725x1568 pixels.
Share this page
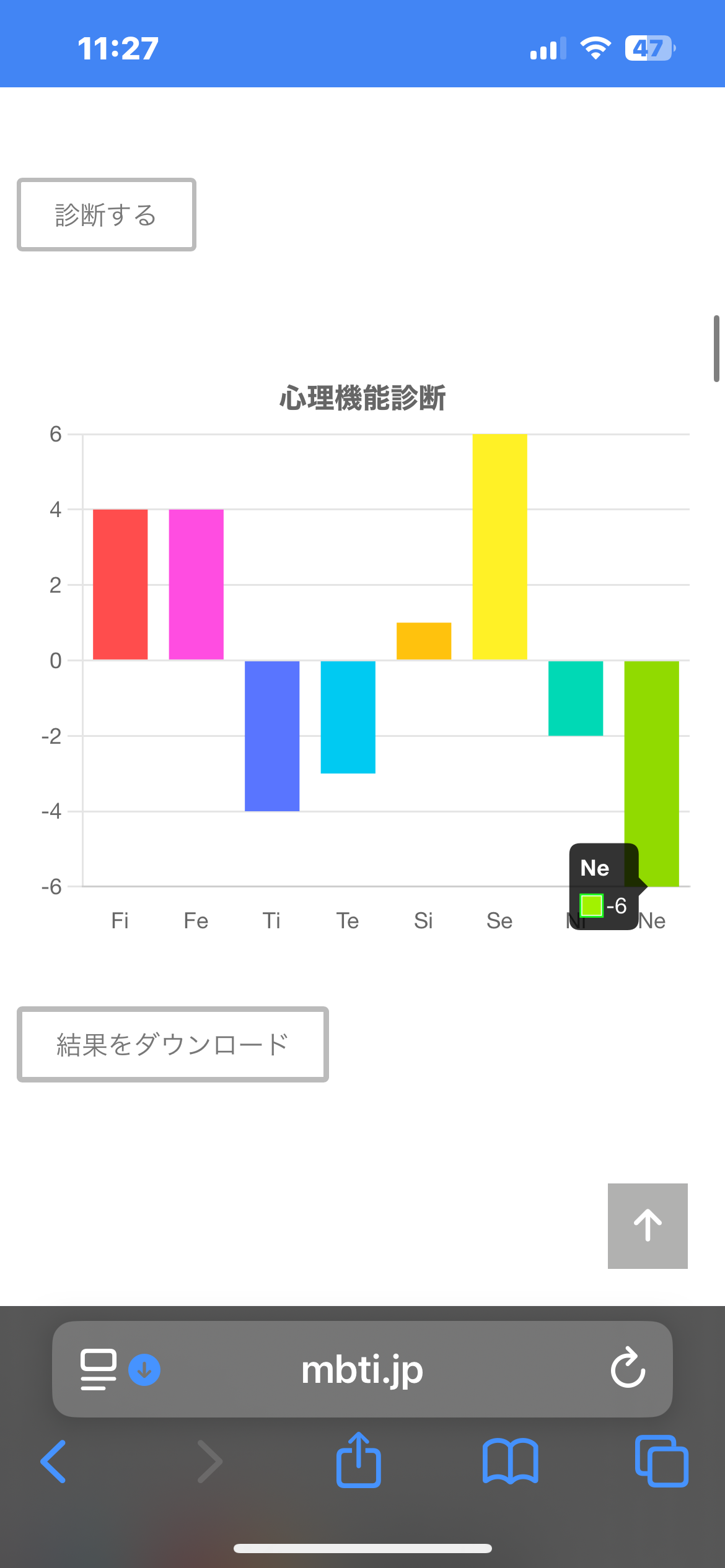coord(358,1460)
